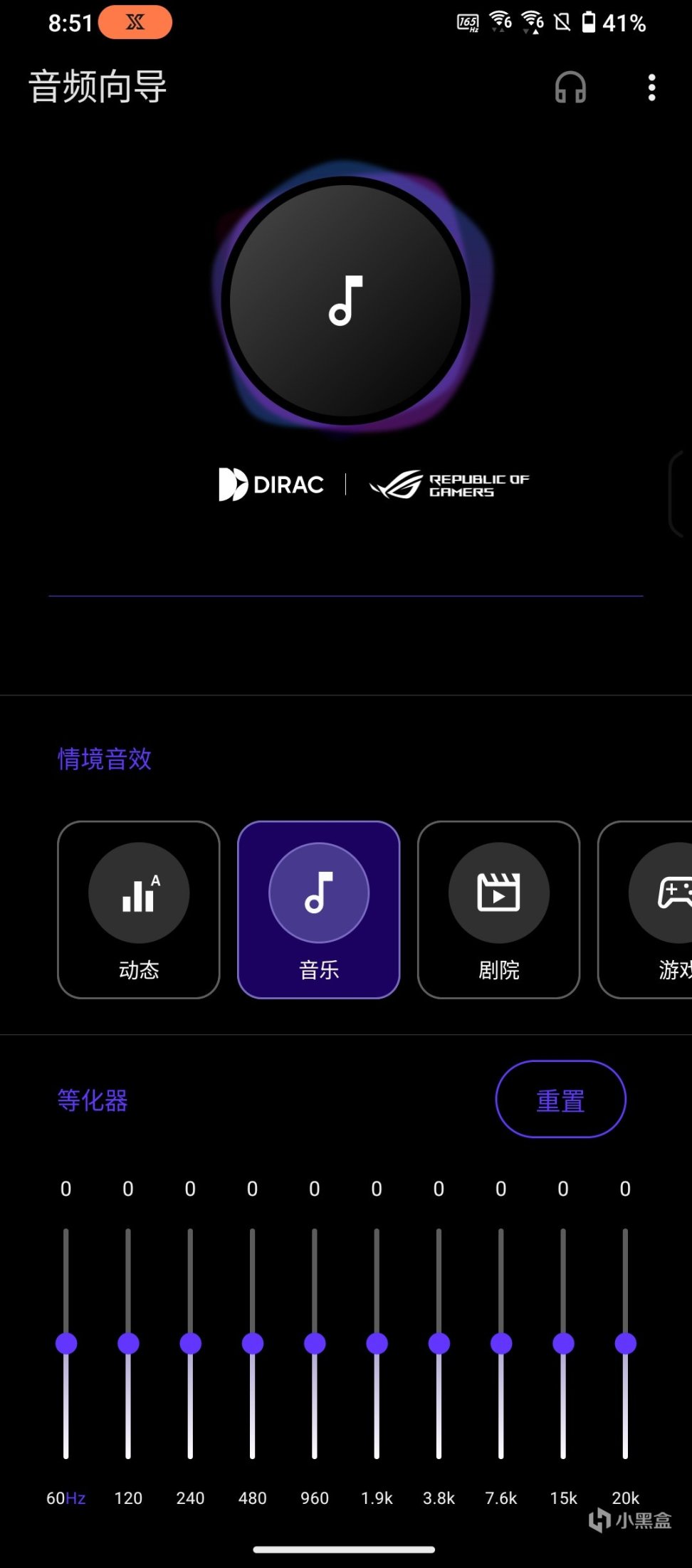The height and width of the screenshot is (1568, 692).
Task: Tap the 7.6k equalizer band slider
Action: 501,1343
